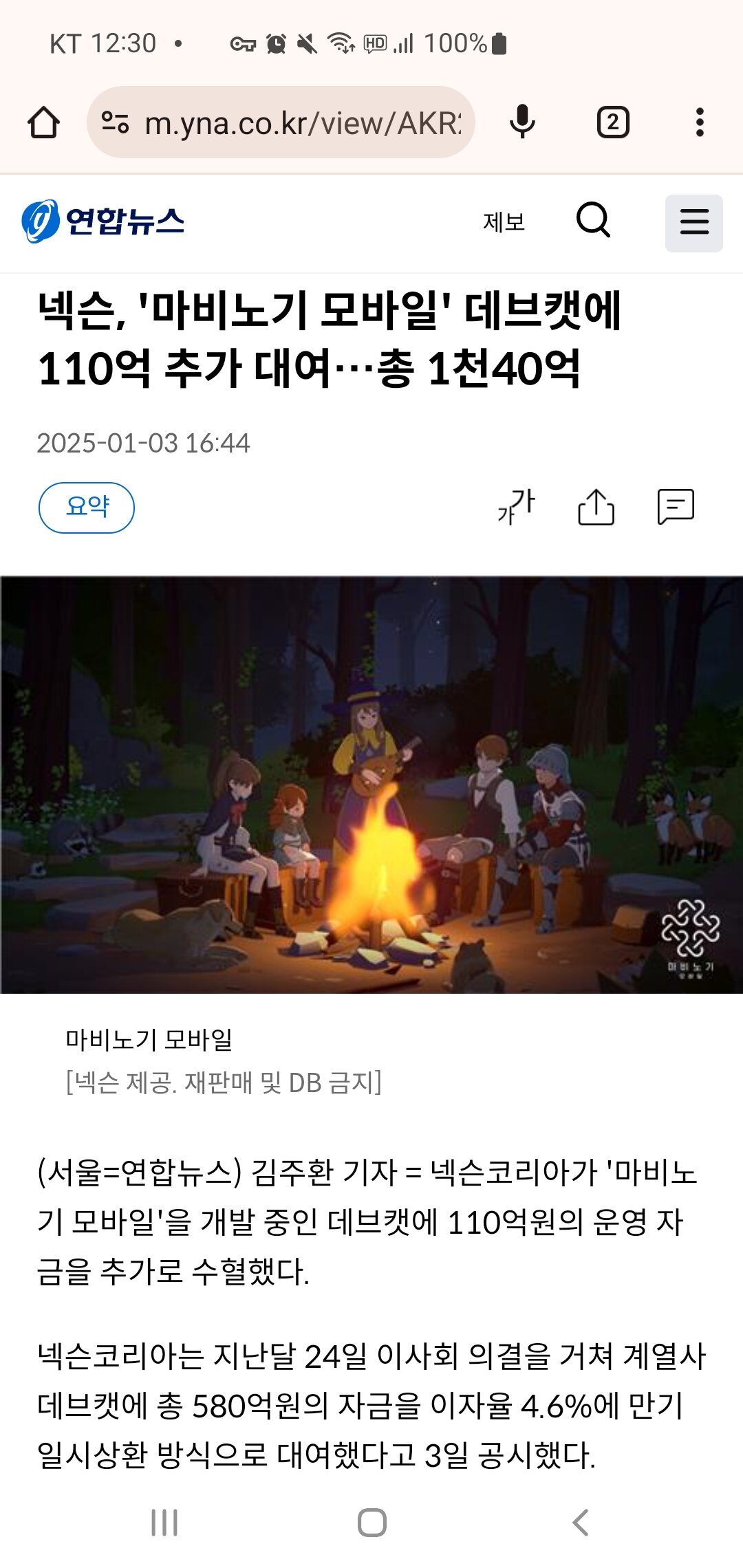The width and height of the screenshot is (743, 1568).
Task: Open recent apps from the navigation bar
Action: (164, 1523)
